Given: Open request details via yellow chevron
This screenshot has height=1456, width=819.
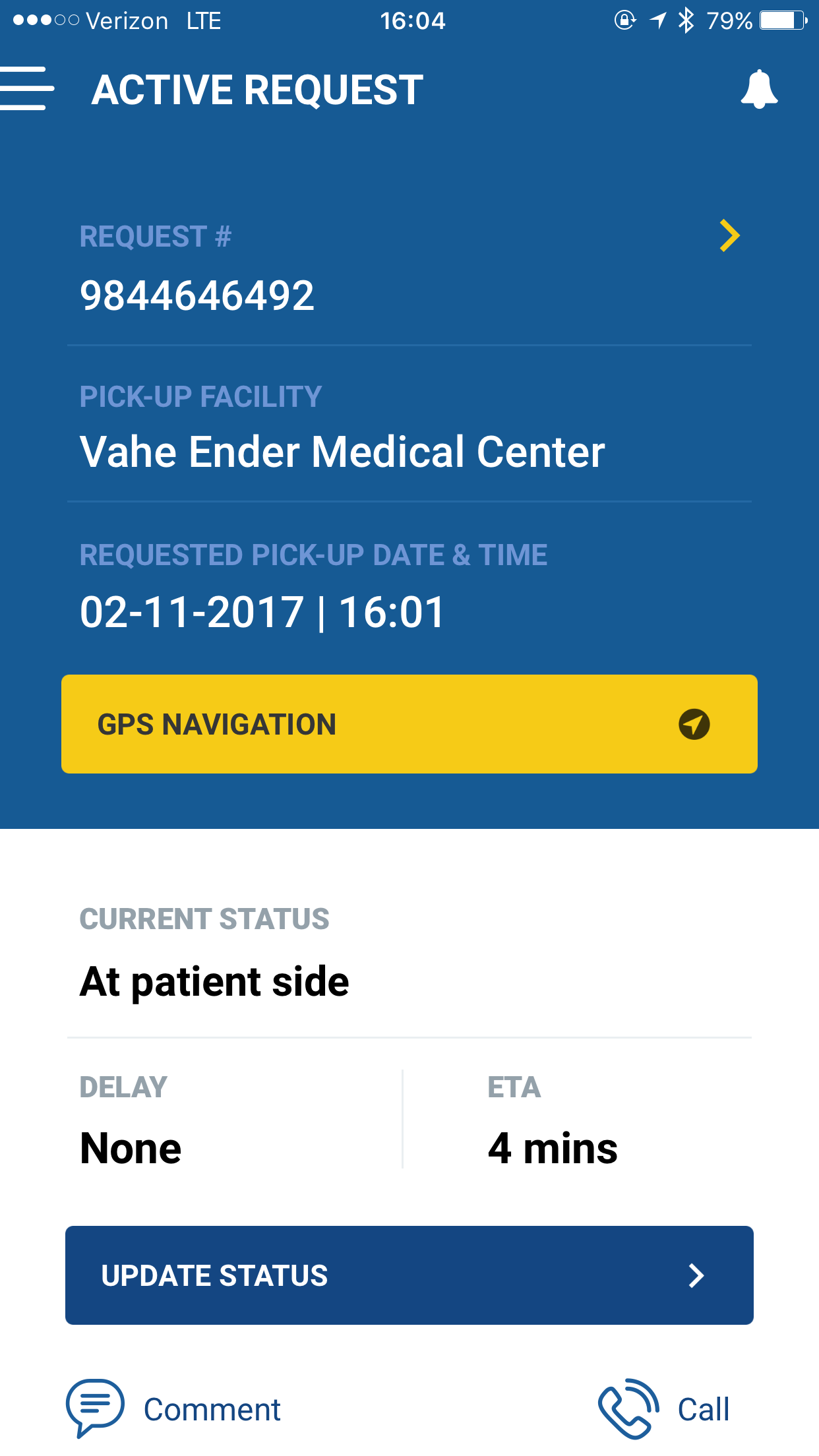Looking at the screenshot, I should 729,236.
